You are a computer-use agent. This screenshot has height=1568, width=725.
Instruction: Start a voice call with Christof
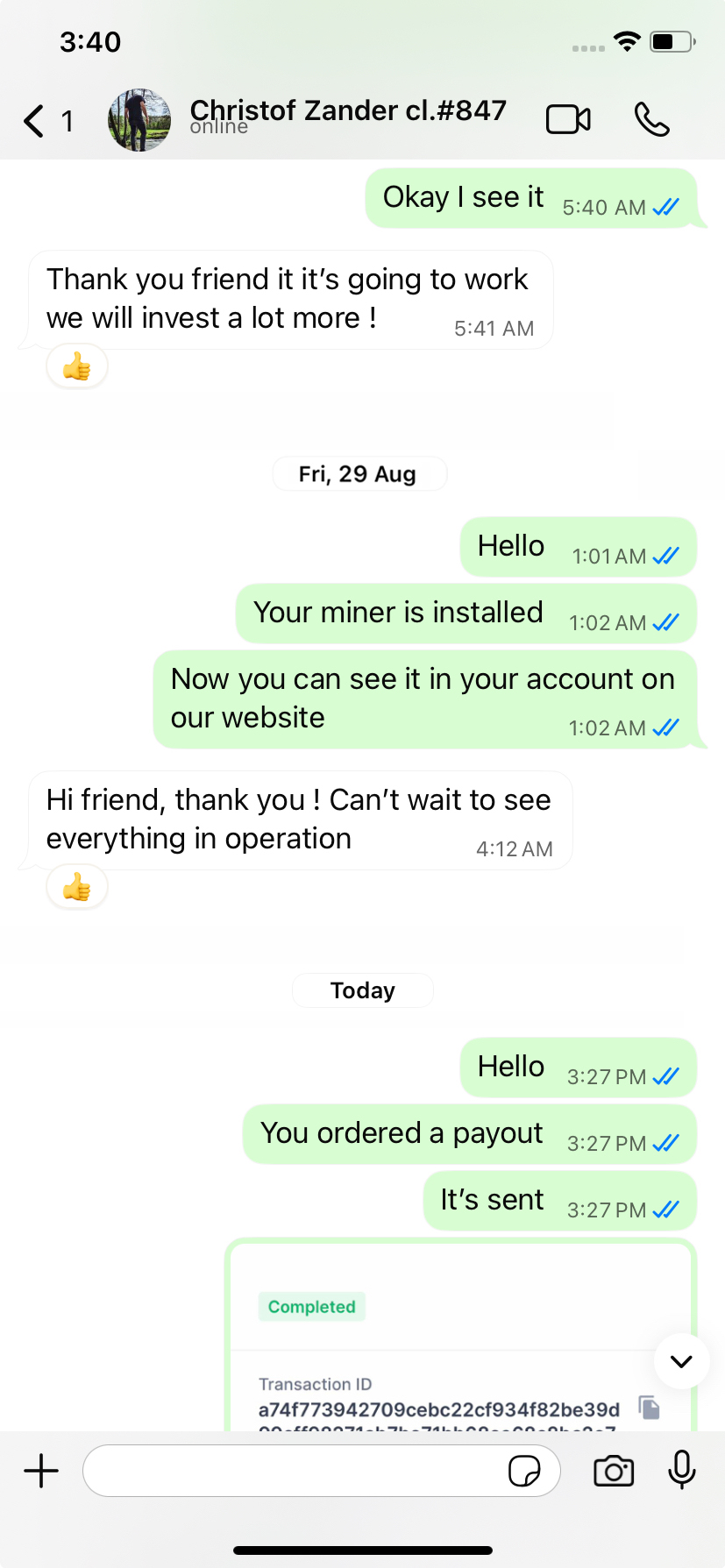[651, 120]
